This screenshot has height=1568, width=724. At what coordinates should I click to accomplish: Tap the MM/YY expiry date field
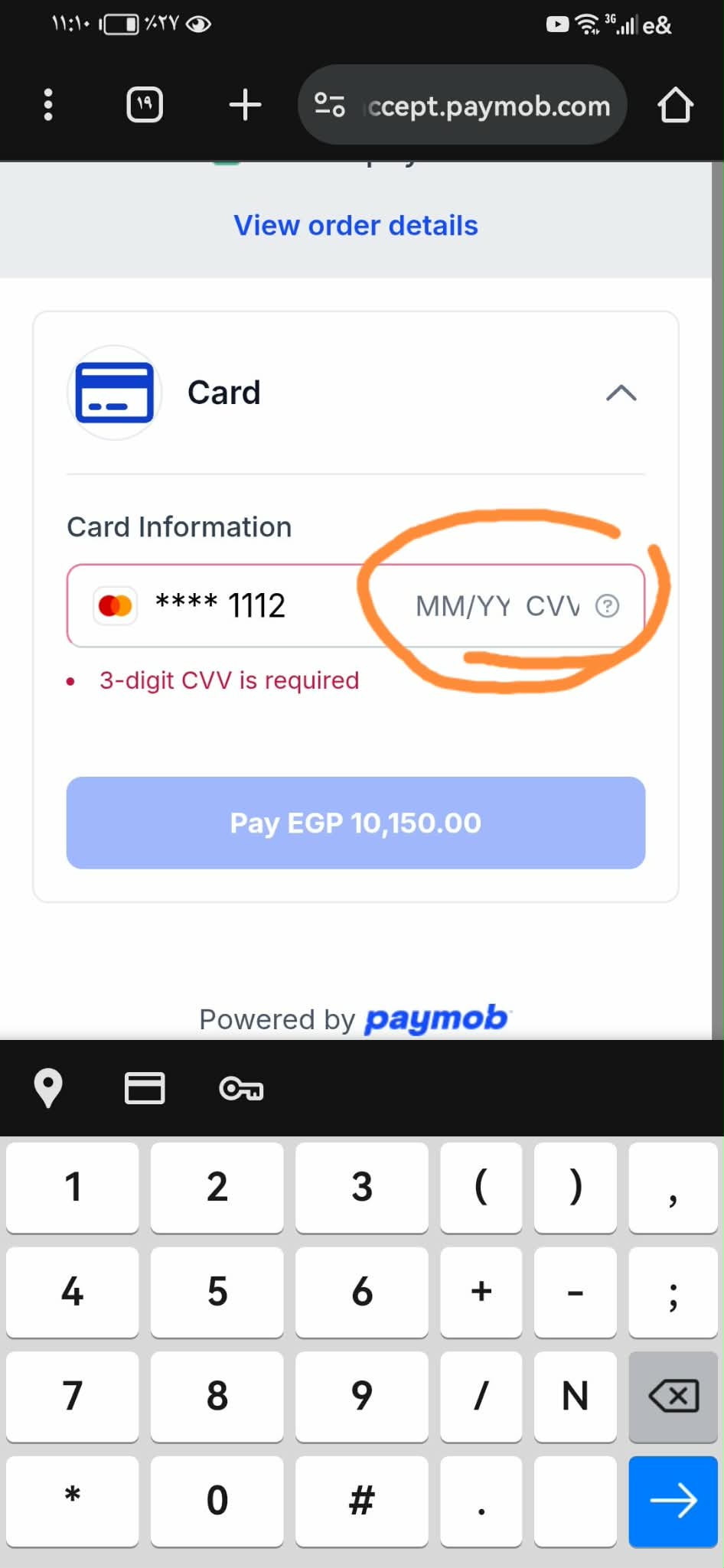462,606
